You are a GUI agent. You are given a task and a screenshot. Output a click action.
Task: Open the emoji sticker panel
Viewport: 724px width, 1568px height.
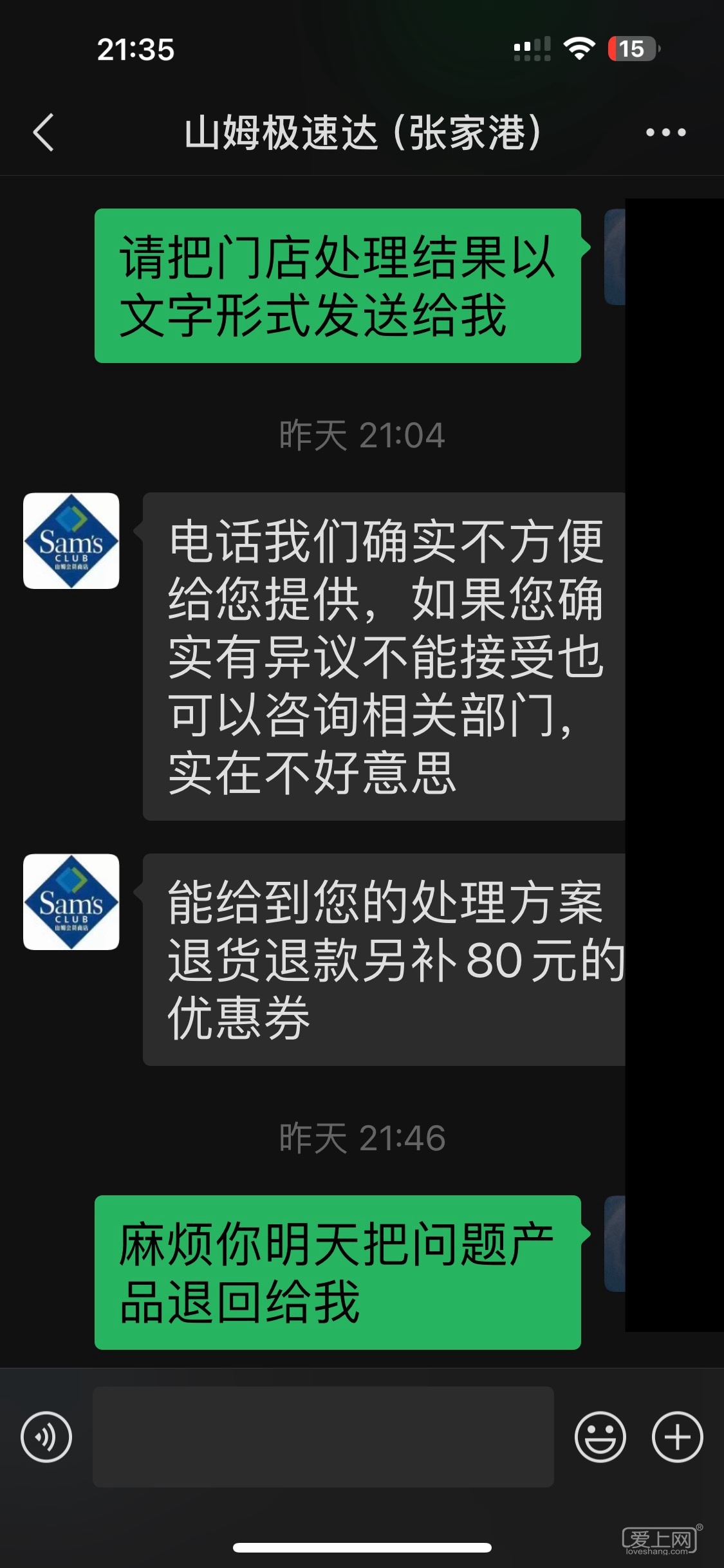600,1437
